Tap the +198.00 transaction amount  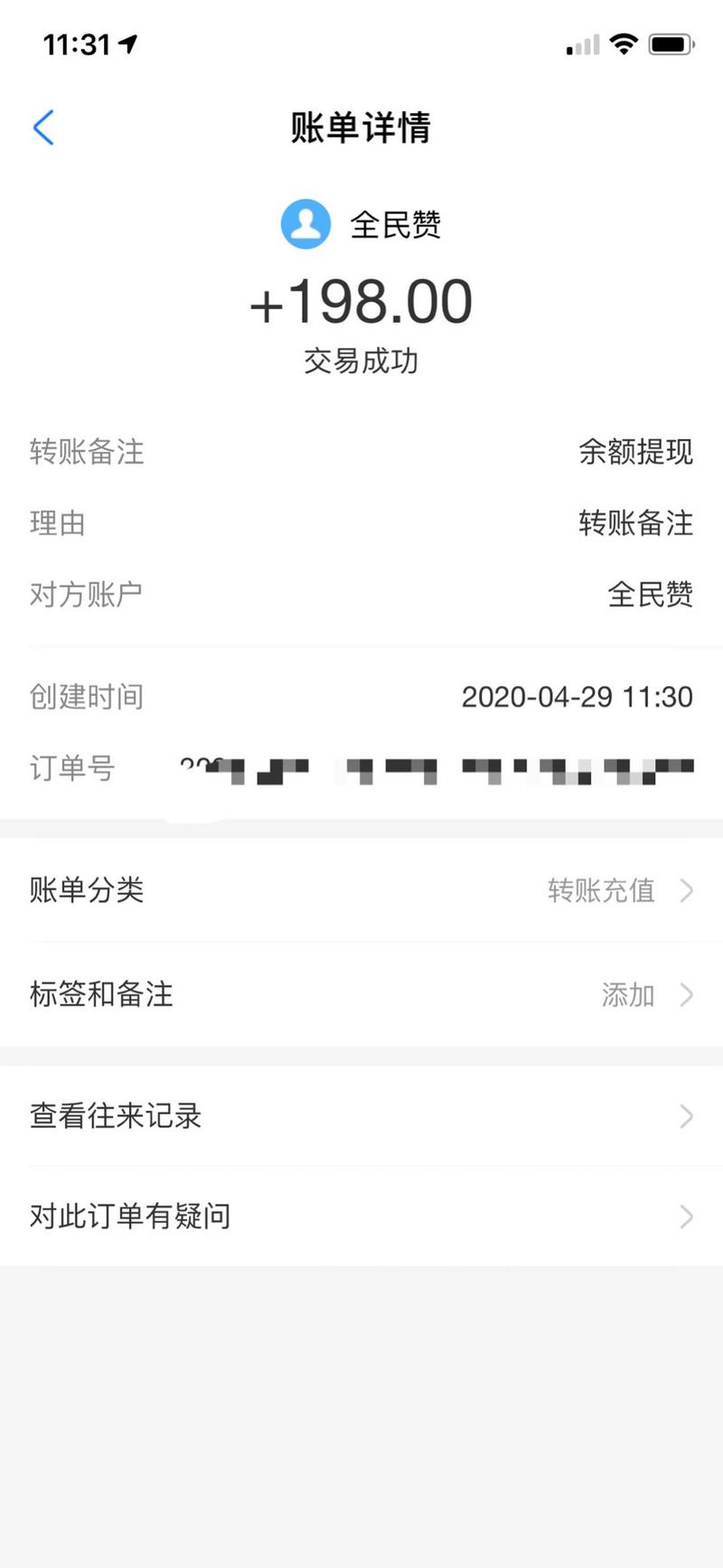click(361, 302)
